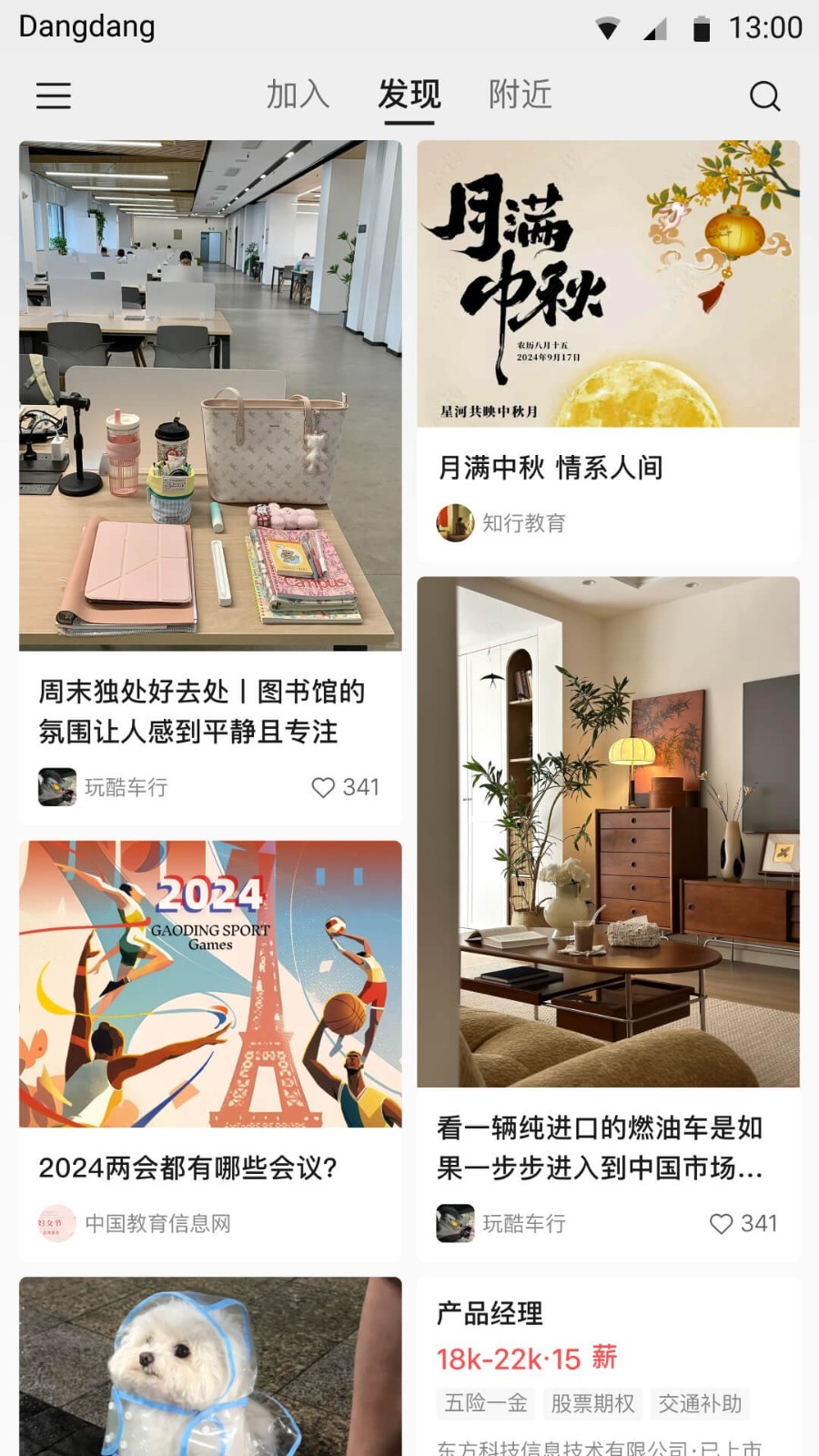View the 中国教育信息网 author profile

pos(136,1223)
